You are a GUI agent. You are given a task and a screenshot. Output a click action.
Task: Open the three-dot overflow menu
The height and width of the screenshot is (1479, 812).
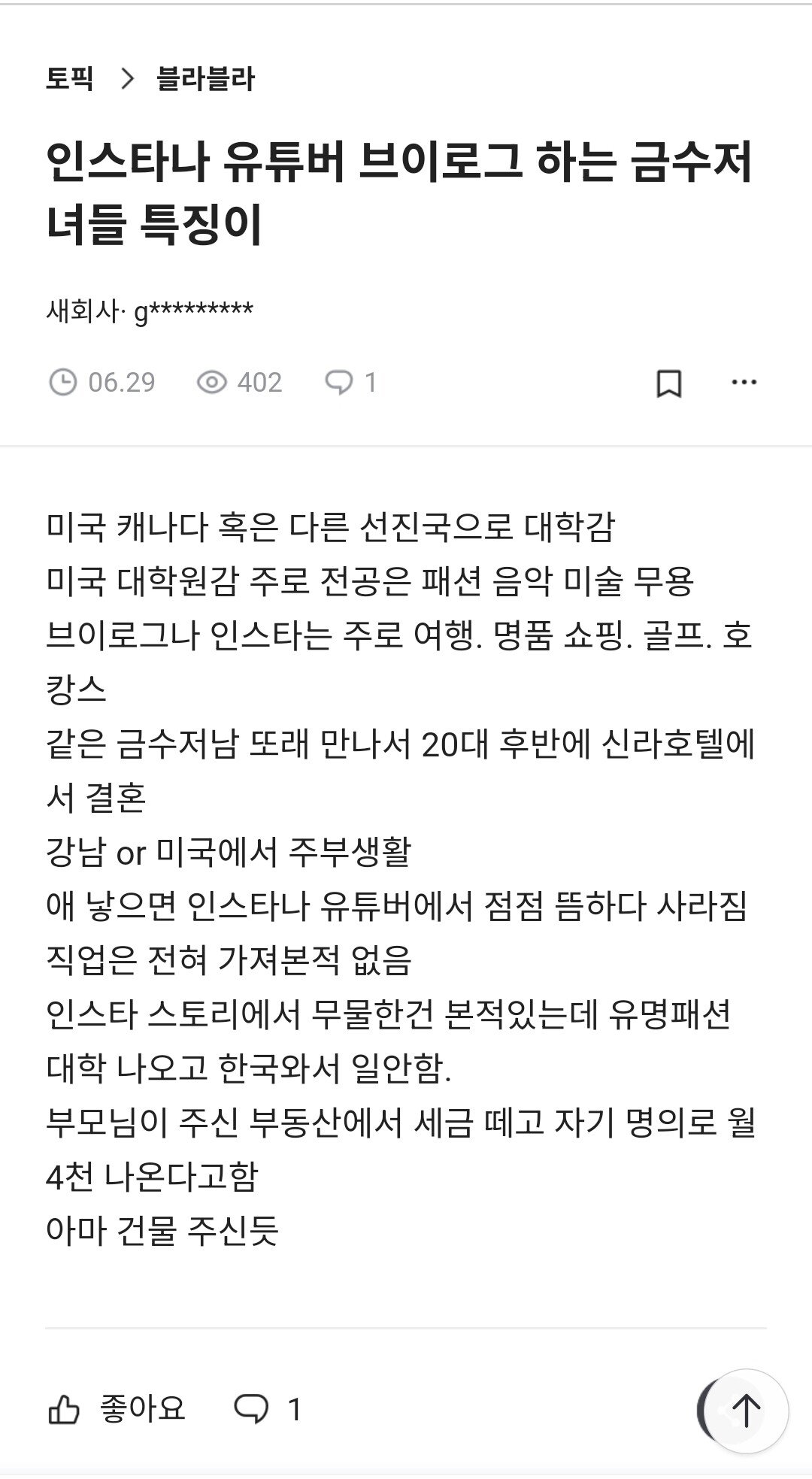point(744,383)
